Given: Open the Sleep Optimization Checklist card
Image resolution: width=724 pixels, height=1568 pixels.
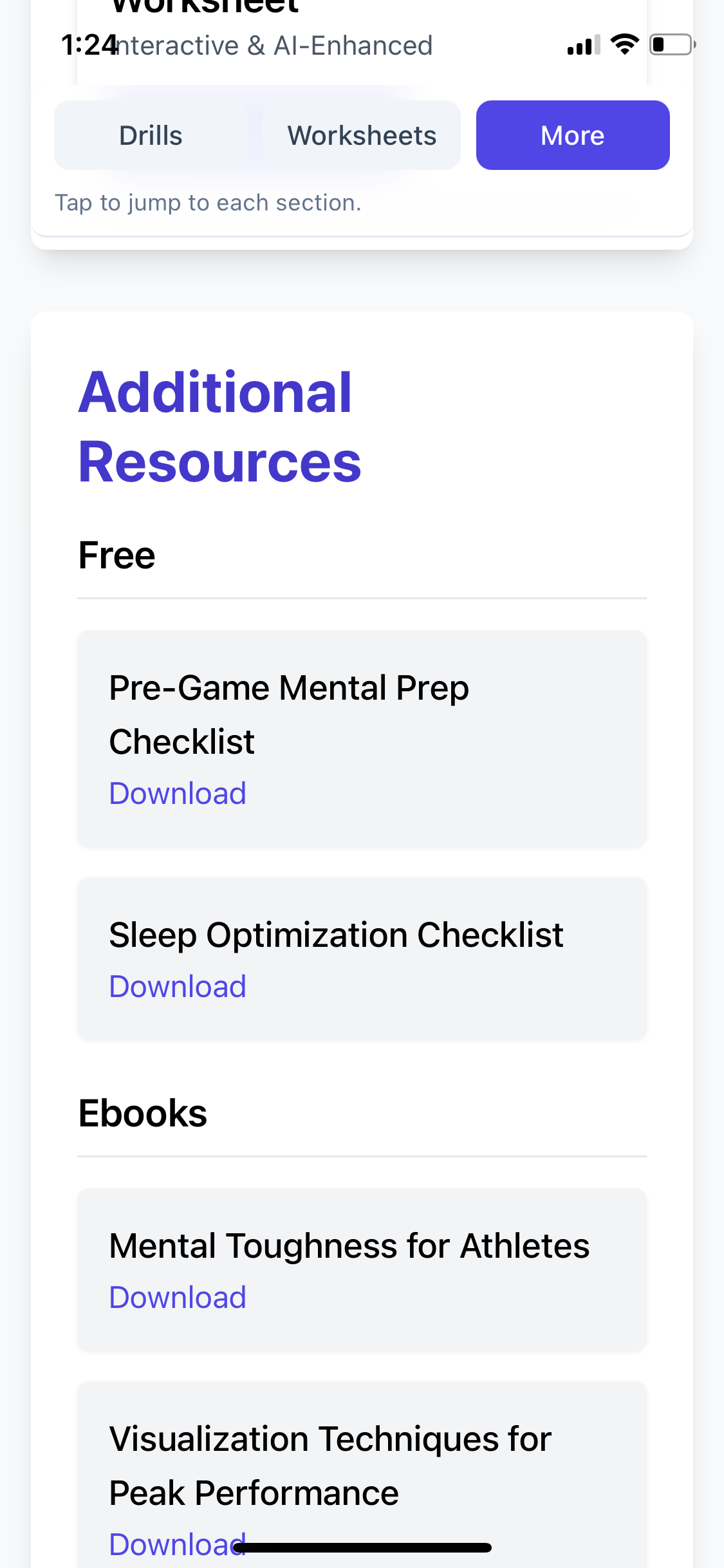Looking at the screenshot, I should click(362, 958).
